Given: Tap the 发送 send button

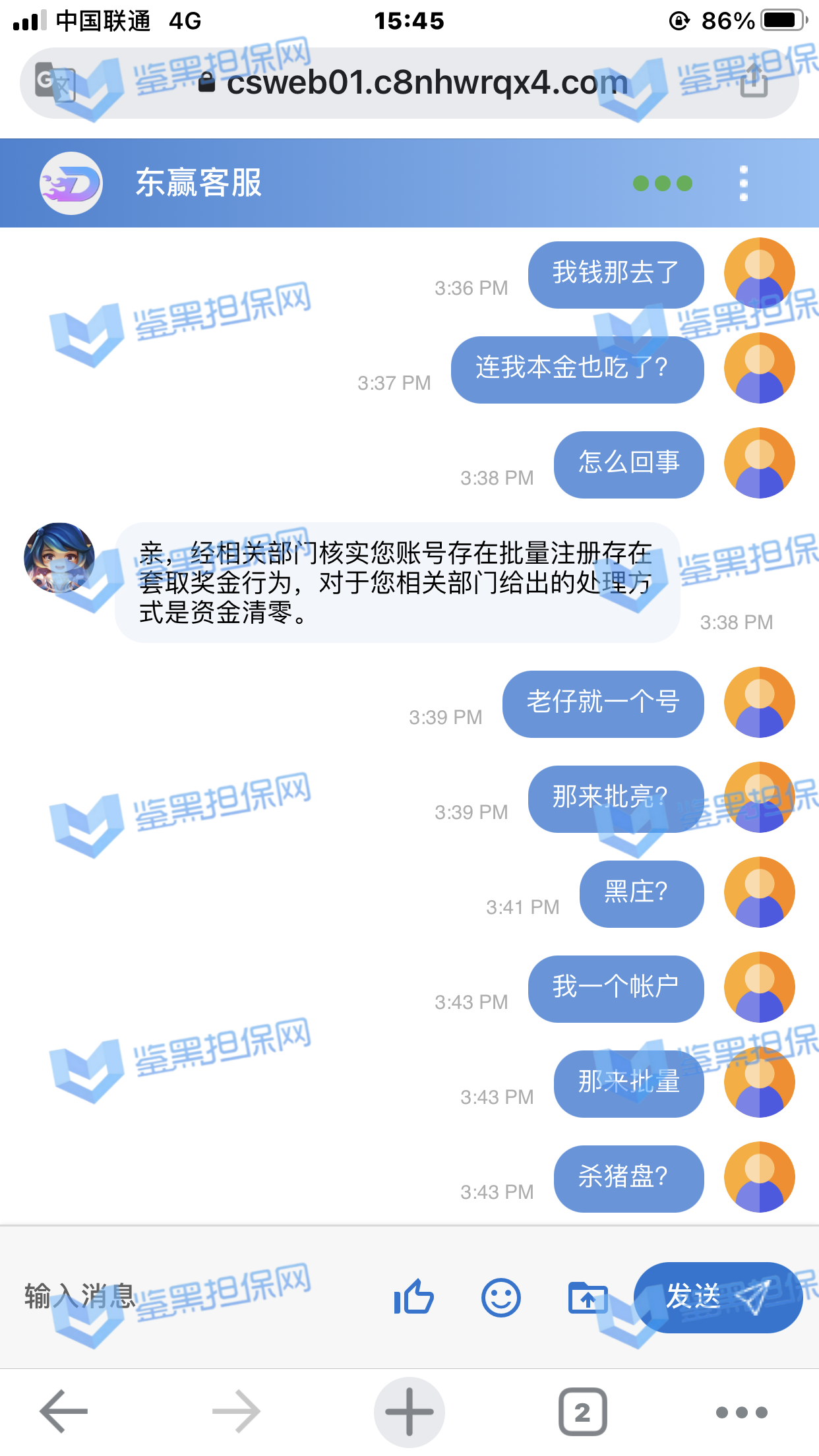Looking at the screenshot, I should (x=717, y=1297).
